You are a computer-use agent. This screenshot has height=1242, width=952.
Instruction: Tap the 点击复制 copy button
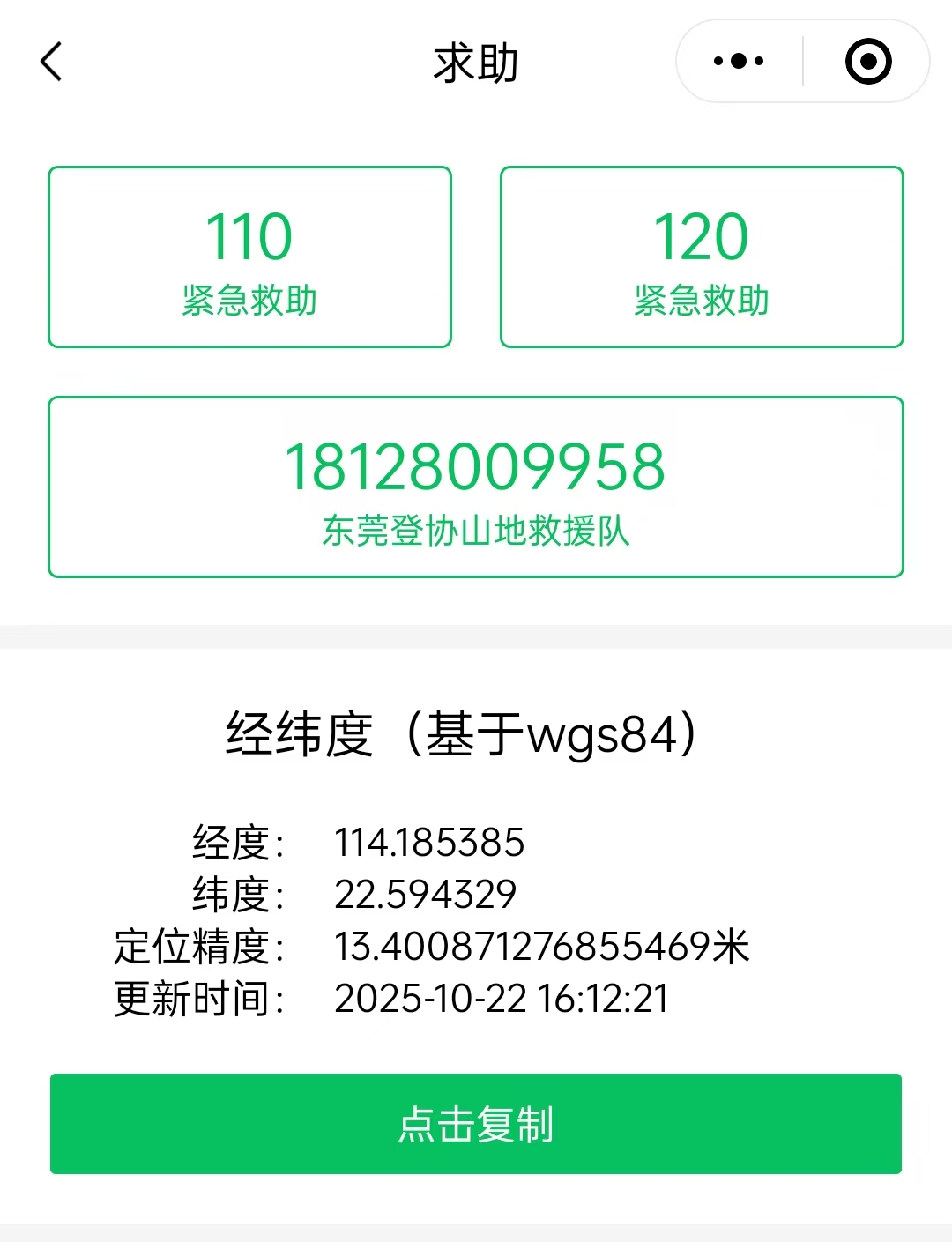476,1124
